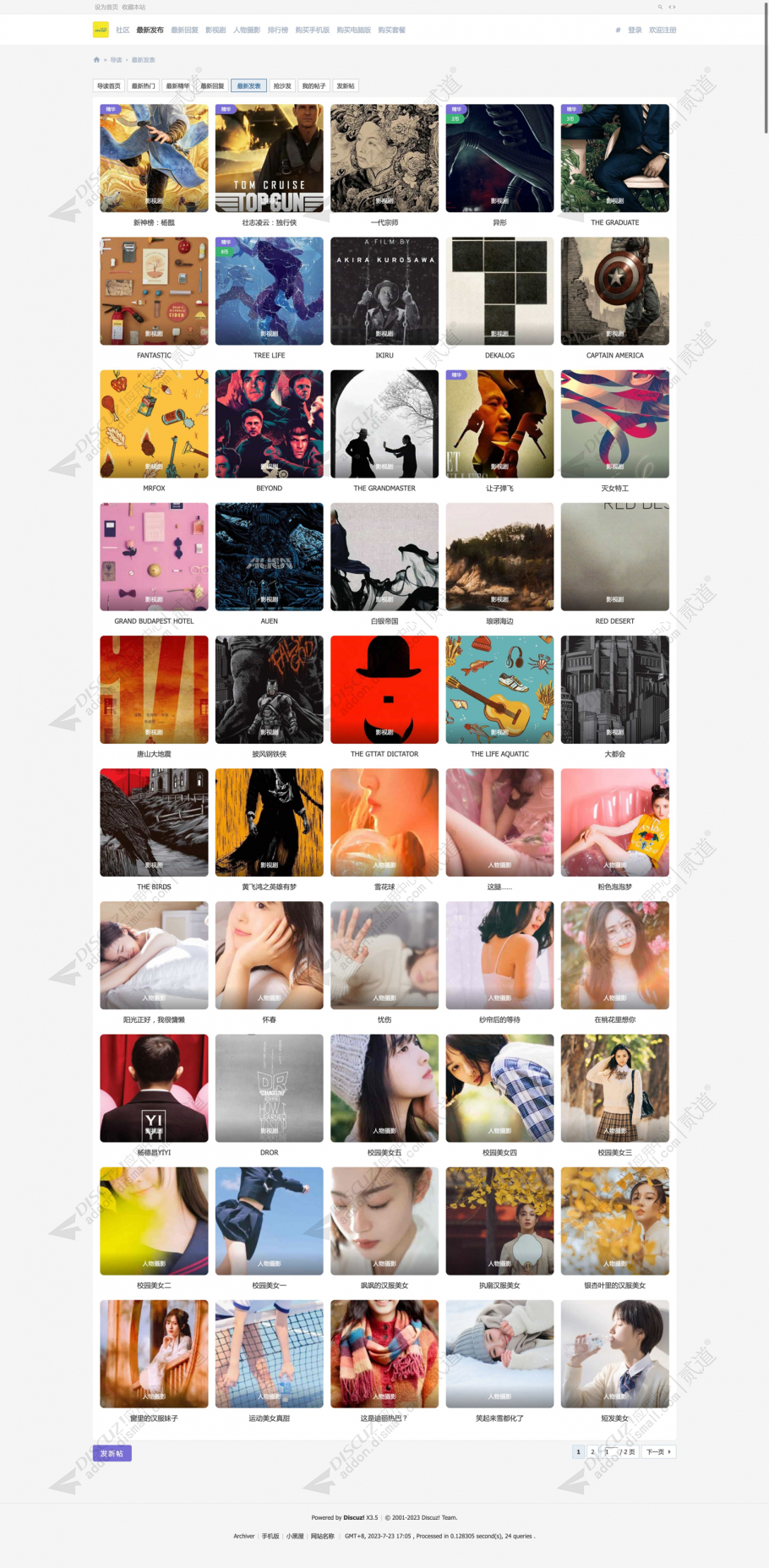View the 粉色泡泡梦 photo post
769x1568 pixels.
coord(614,822)
